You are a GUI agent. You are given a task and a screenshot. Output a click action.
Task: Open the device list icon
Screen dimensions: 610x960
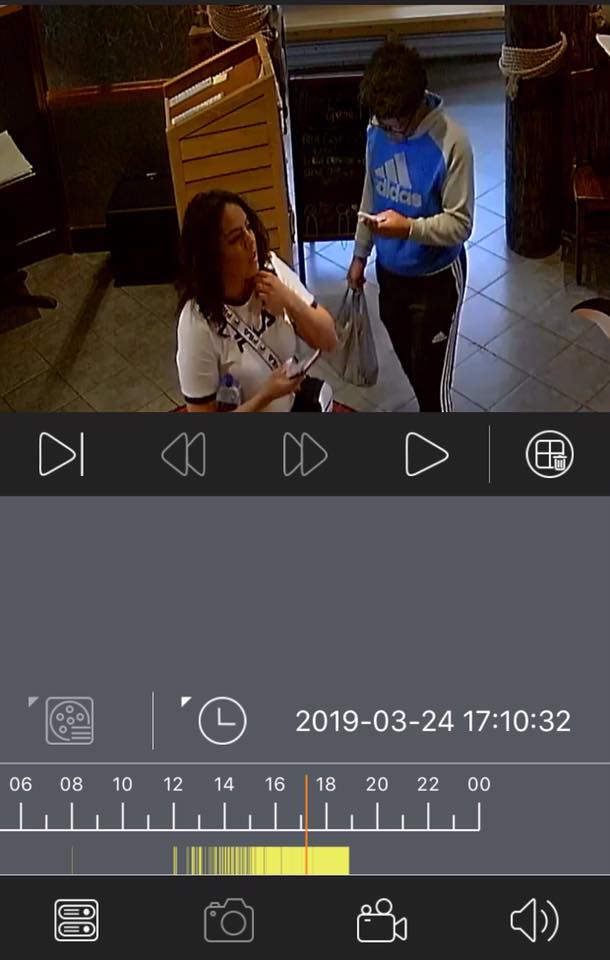point(76,920)
